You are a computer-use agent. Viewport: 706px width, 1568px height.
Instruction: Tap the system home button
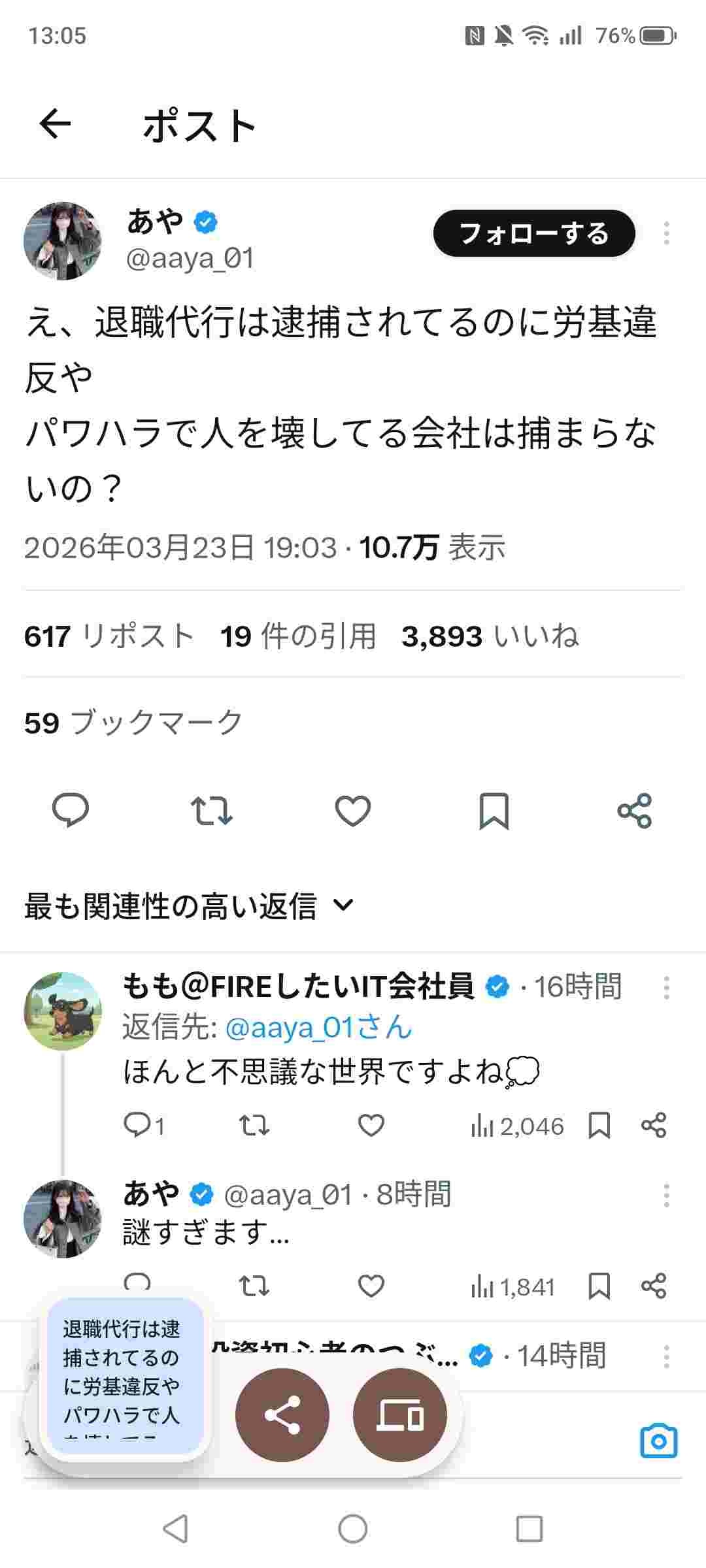coord(353,1529)
